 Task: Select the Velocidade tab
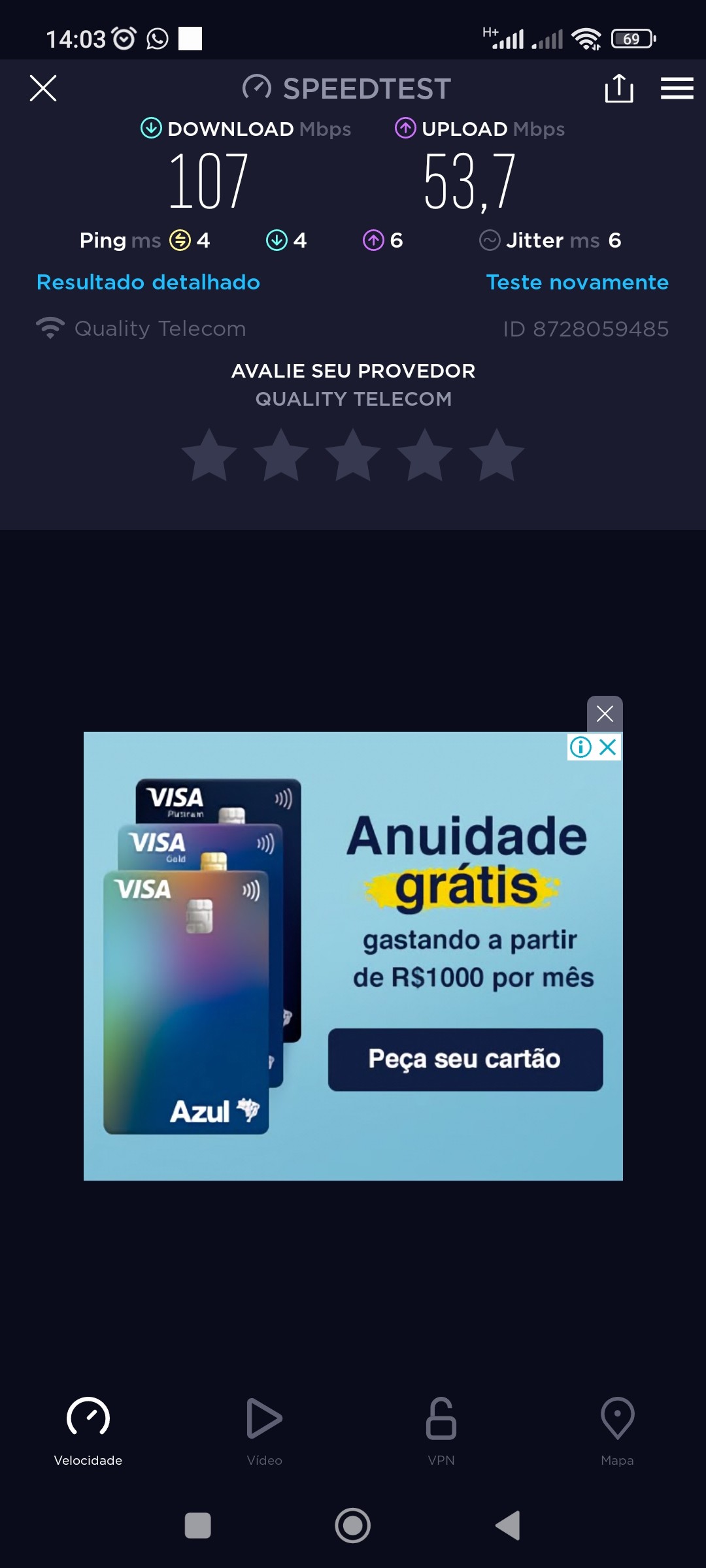tap(88, 1431)
